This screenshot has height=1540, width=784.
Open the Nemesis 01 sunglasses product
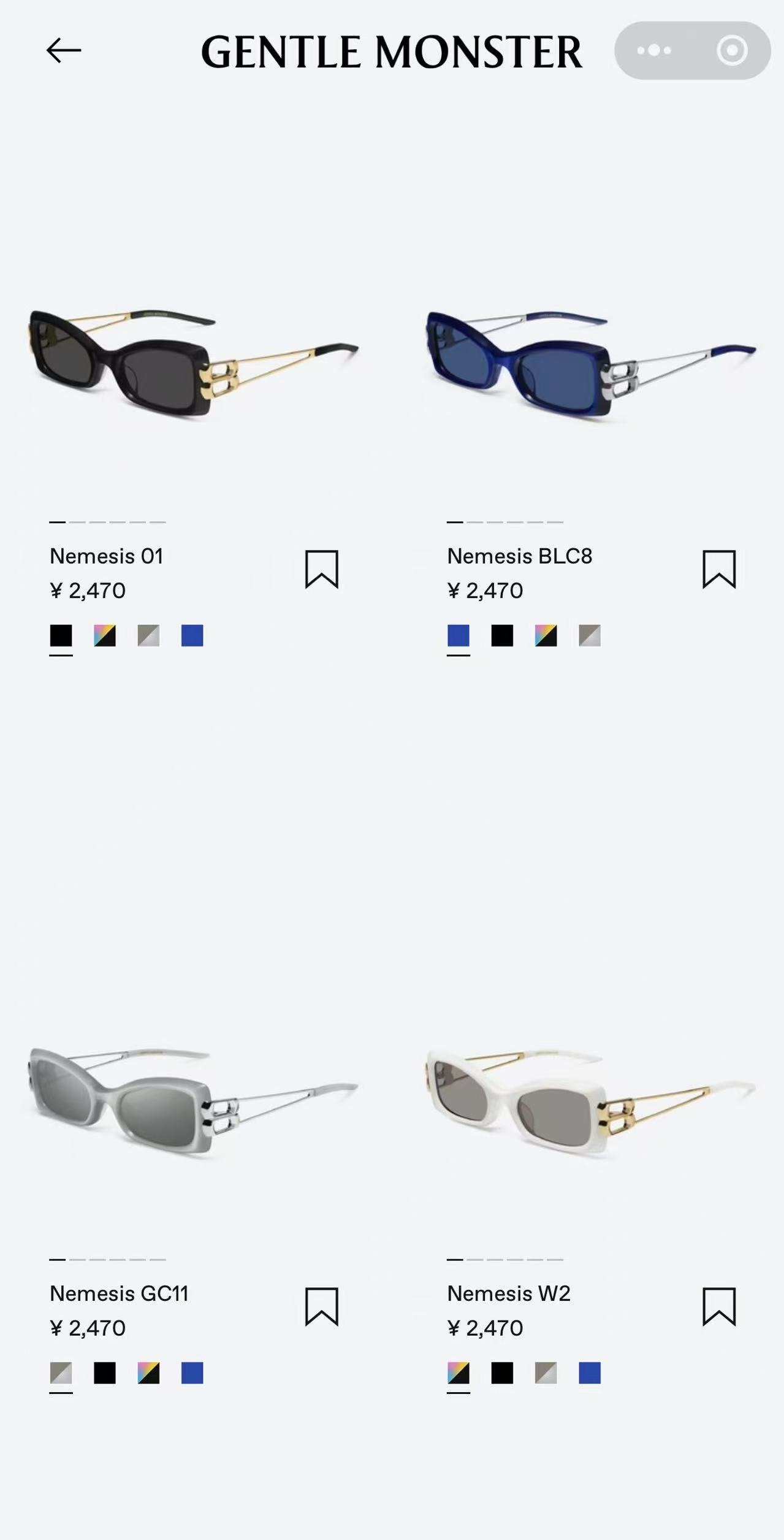(x=193, y=363)
